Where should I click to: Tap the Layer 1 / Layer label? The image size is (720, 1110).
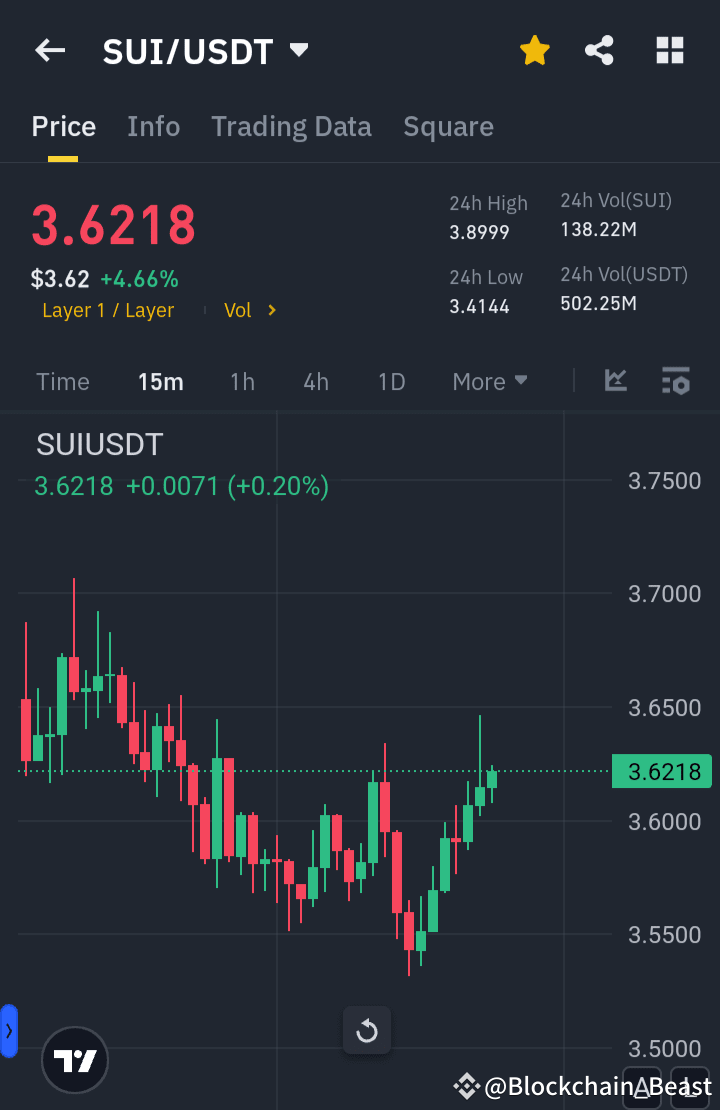(107, 310)
